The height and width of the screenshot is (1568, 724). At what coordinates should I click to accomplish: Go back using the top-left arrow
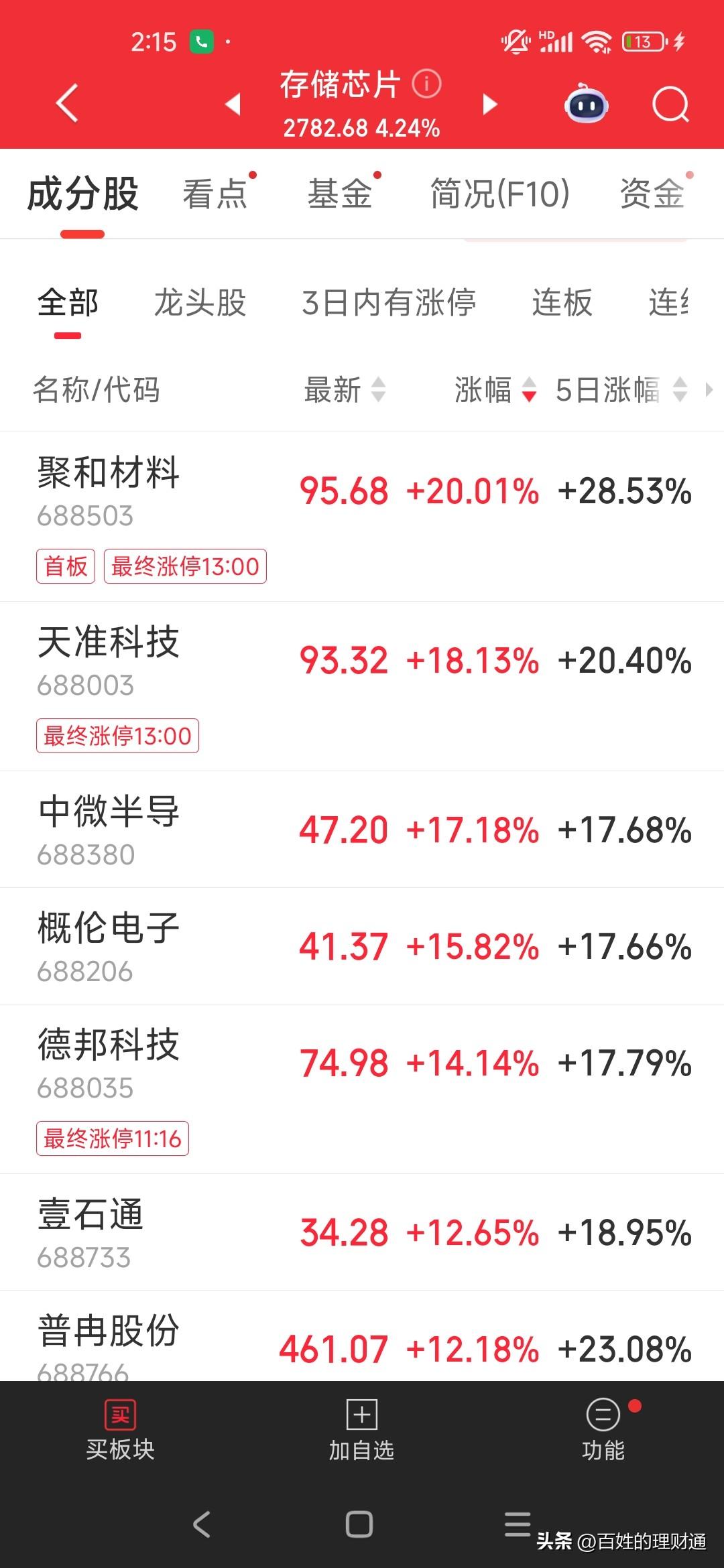click(67, 103)
